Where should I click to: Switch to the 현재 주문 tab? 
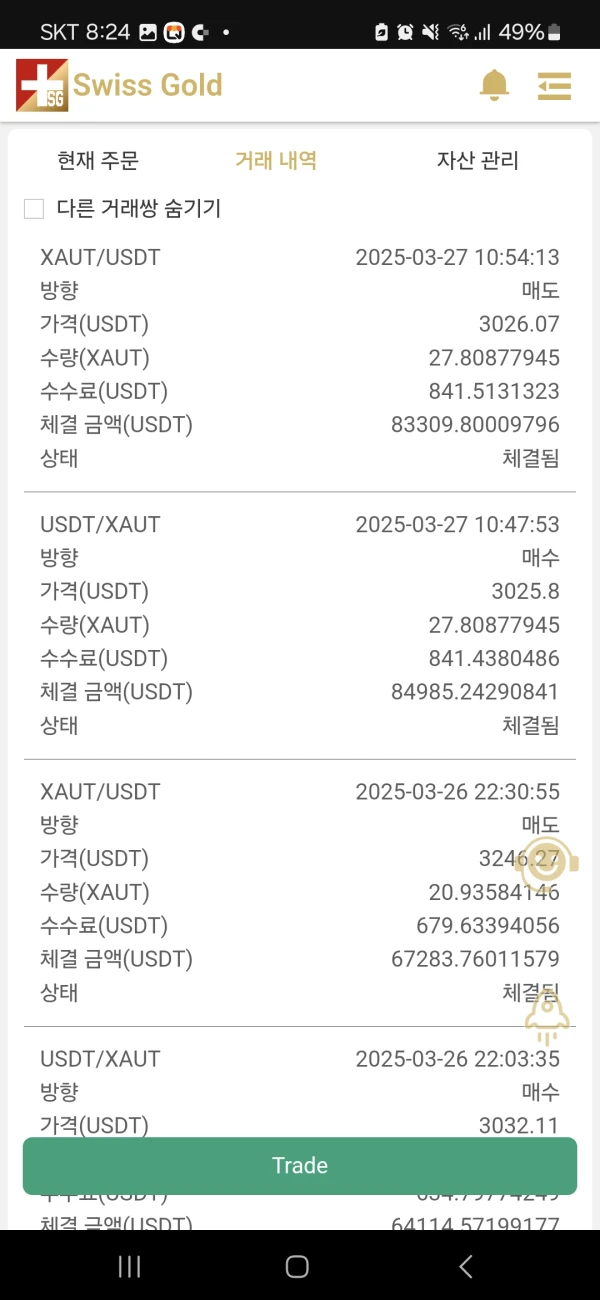point(98,160)
